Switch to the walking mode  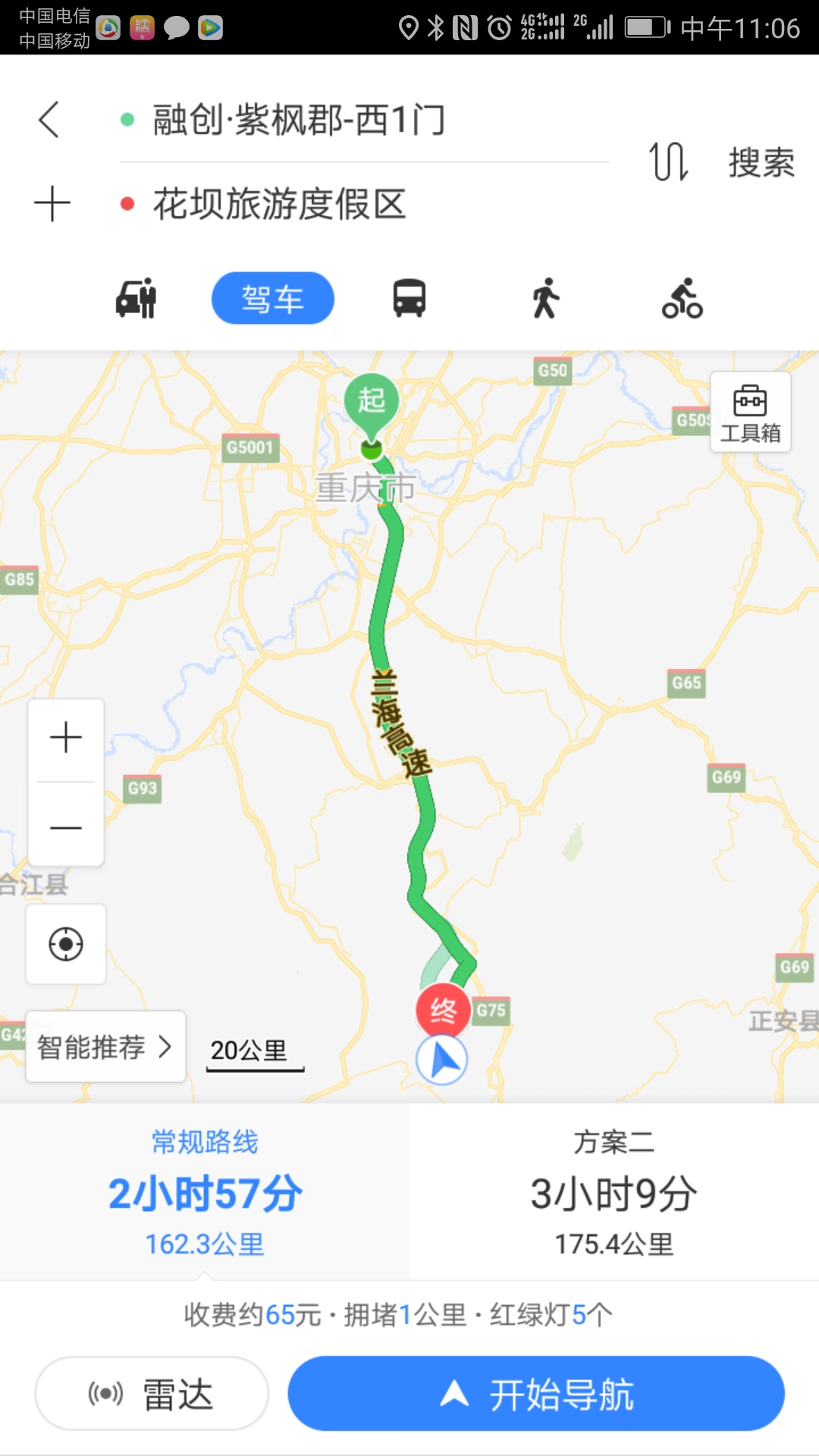pyautogui.click(x=545, y=298)
